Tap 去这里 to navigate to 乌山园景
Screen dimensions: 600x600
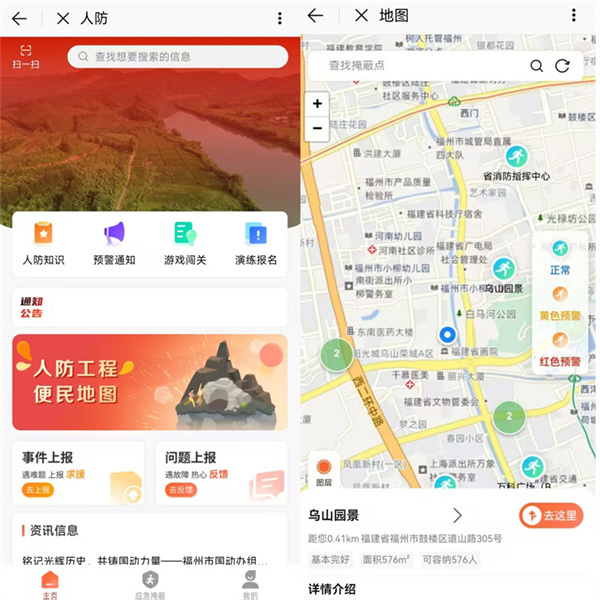coord(551,515)
